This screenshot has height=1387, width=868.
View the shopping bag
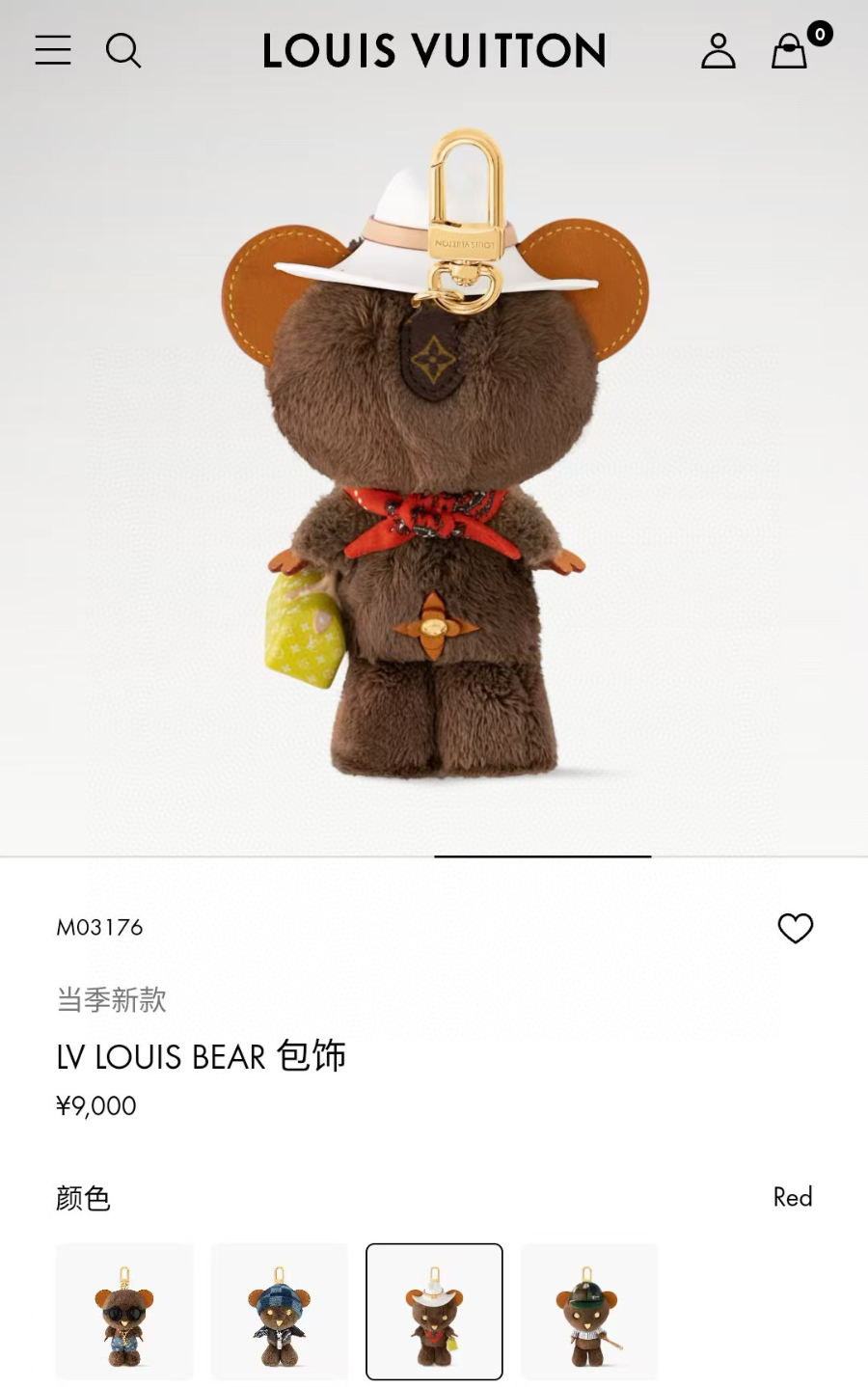coord(790,50)
